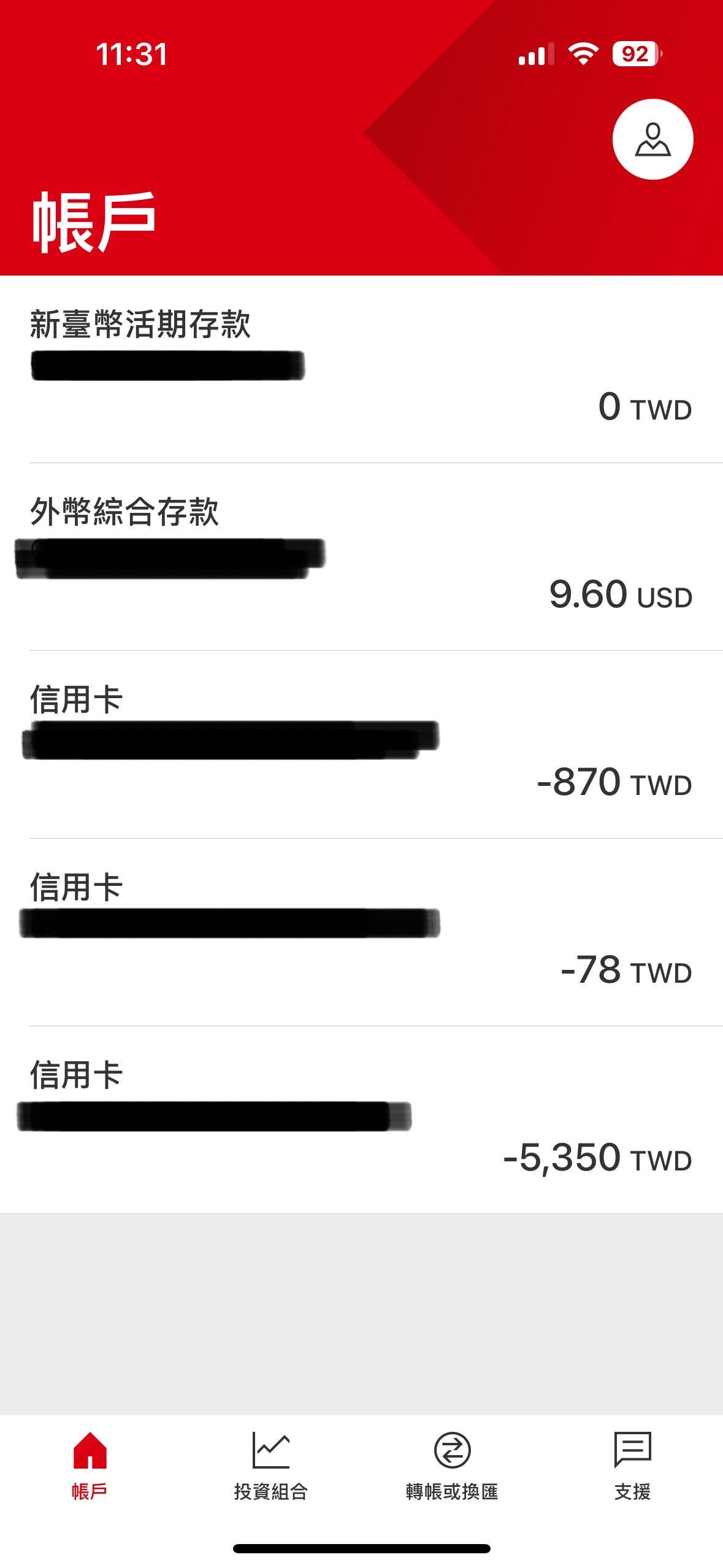723x1568 pixels.
Task: Open the 新臺幣活期存款 account with 0 TWD
Action: 361,369
